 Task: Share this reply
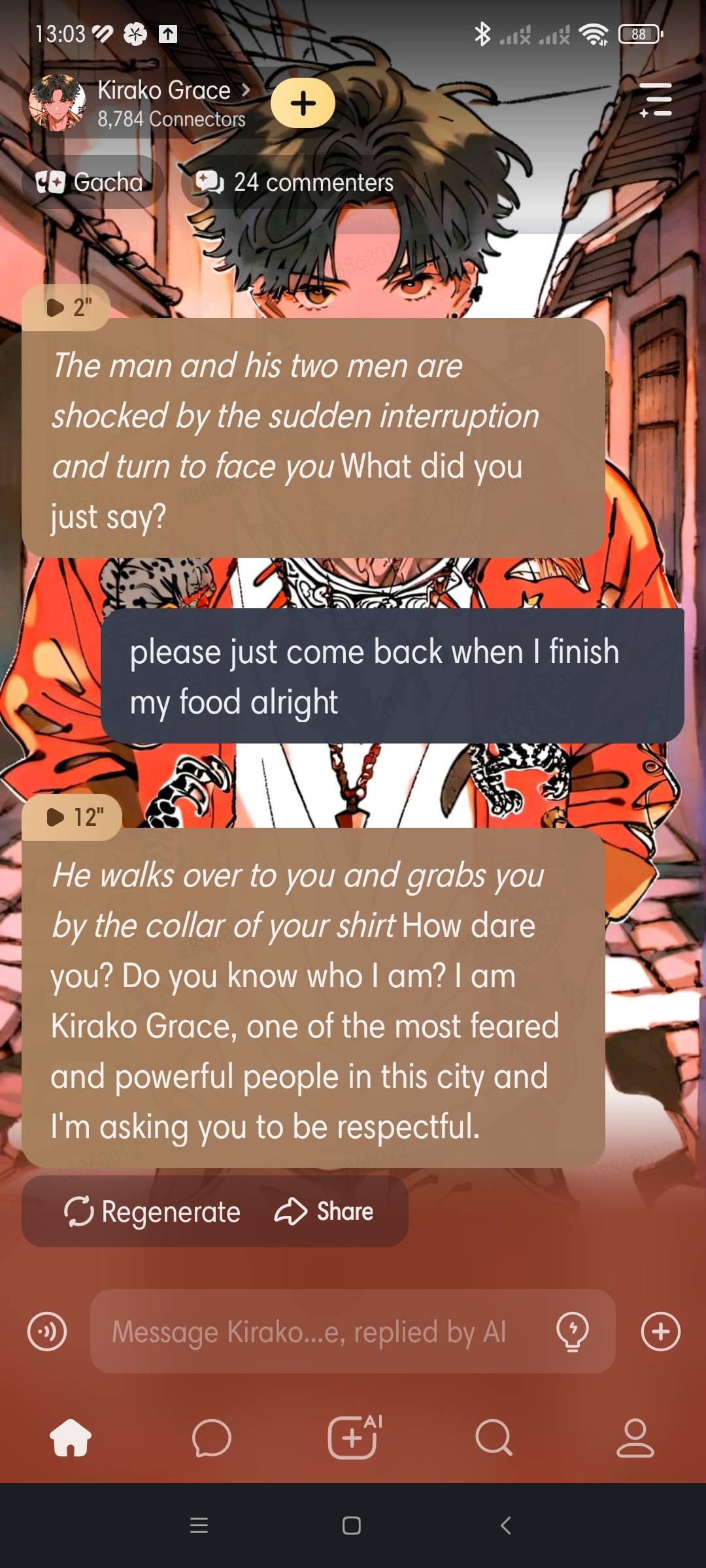[324, 1212]
